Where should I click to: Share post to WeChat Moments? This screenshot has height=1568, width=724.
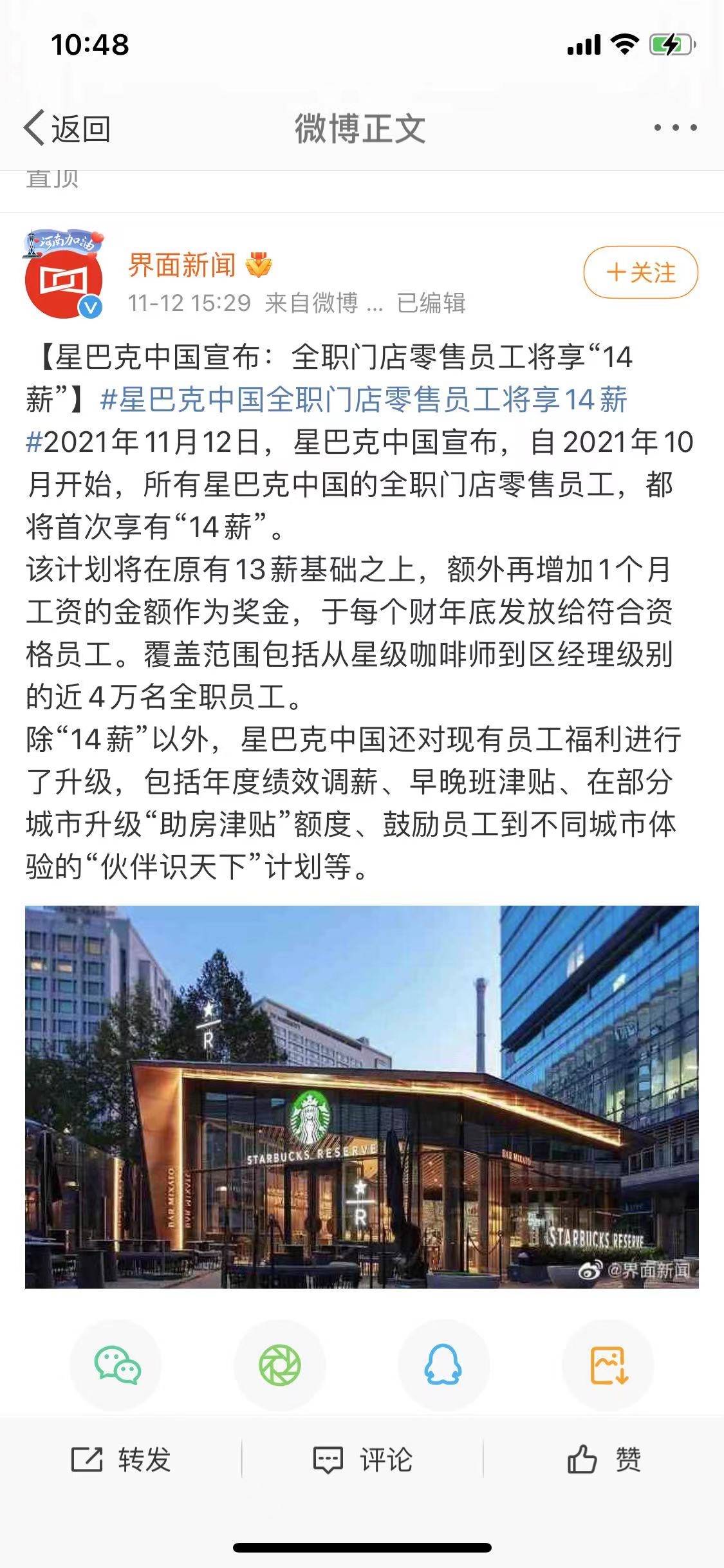click(279, 1365)
